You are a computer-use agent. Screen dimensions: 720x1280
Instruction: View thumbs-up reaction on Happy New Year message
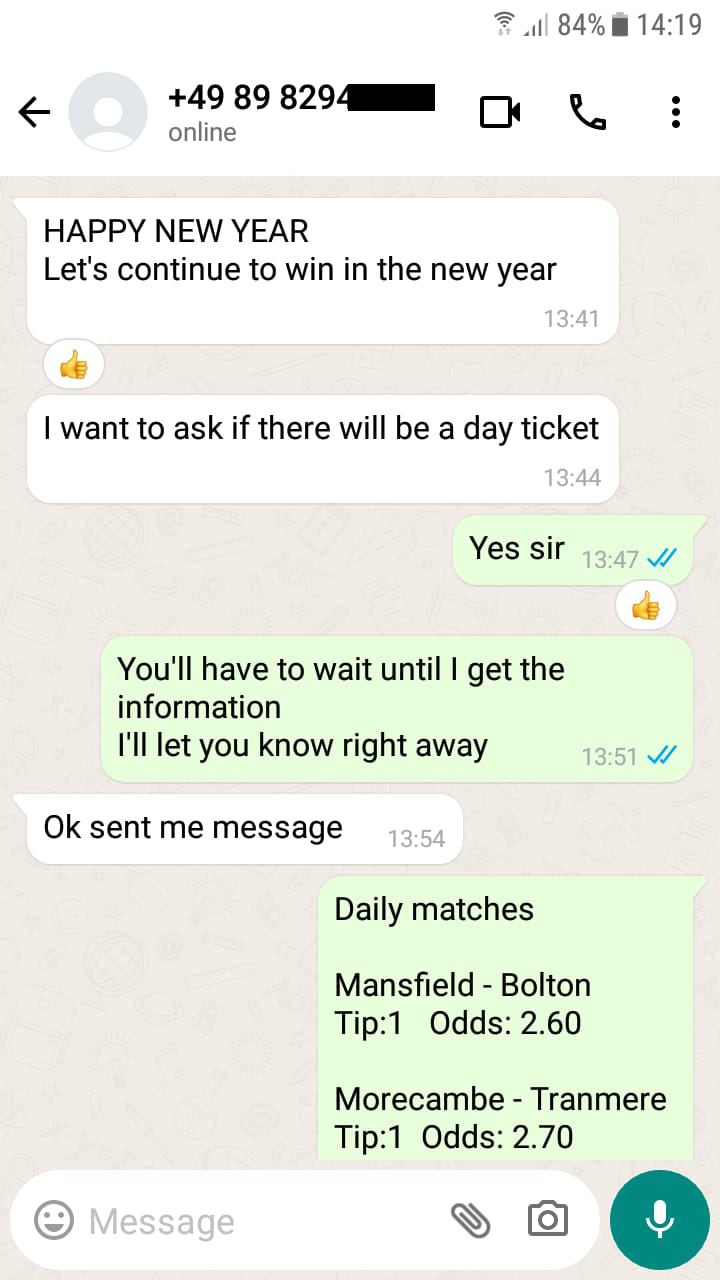[74, 365]
